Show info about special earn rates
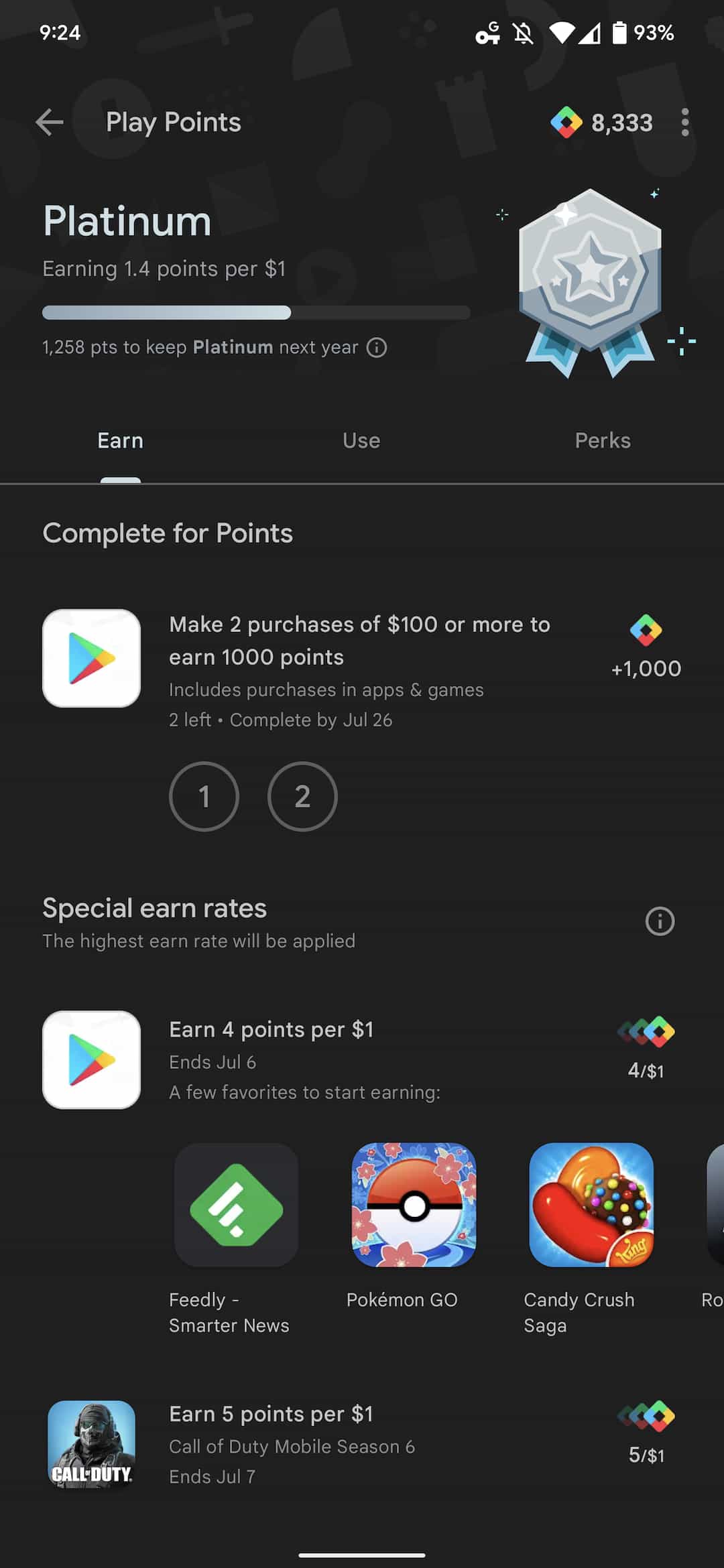This screenshot has width=724, height=1568. (x=660, y=921)
